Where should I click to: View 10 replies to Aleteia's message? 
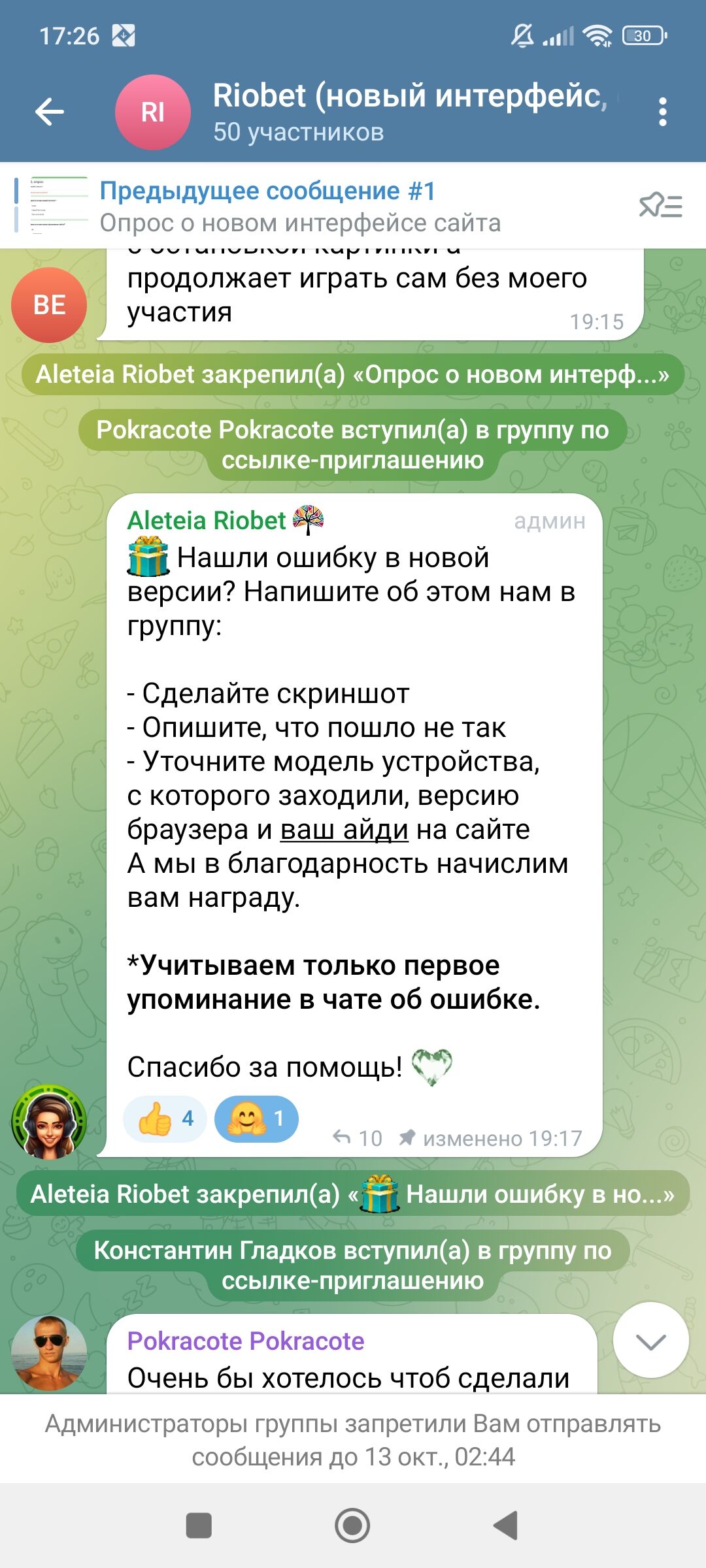[x=358, y=1138]
